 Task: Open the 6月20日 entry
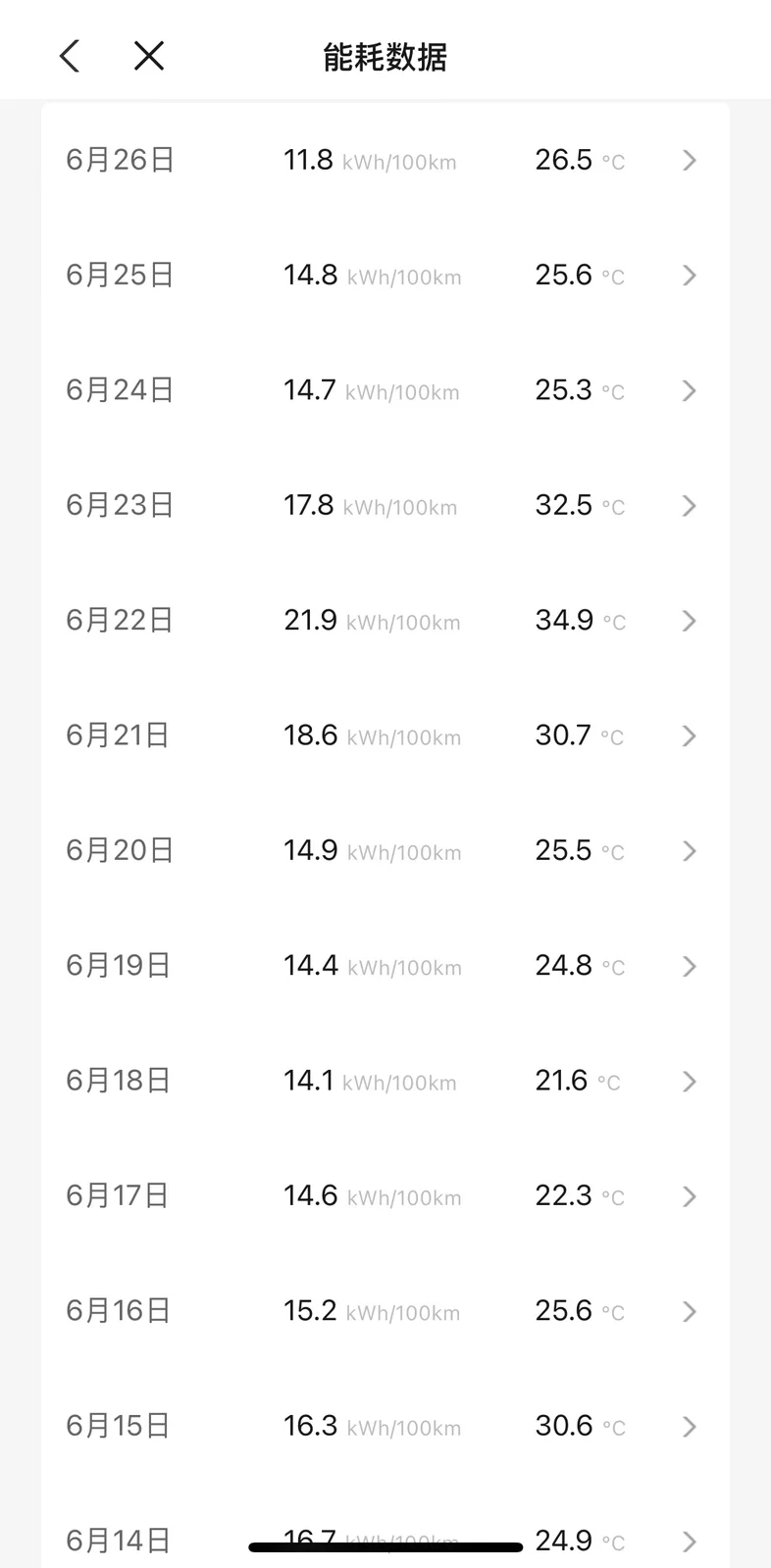pos(385,850)
